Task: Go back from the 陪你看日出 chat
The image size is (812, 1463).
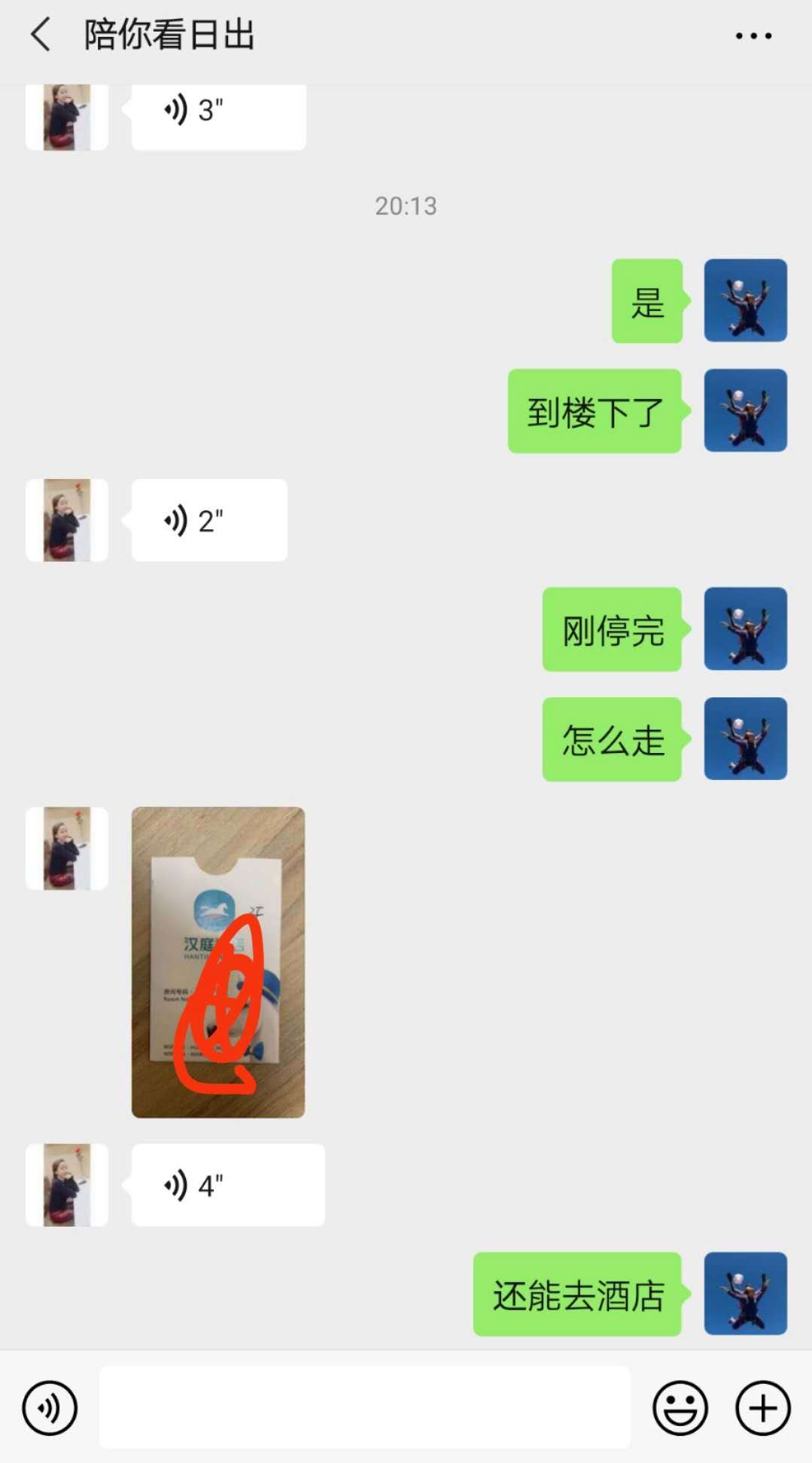Action: click(x=41, y=35)
